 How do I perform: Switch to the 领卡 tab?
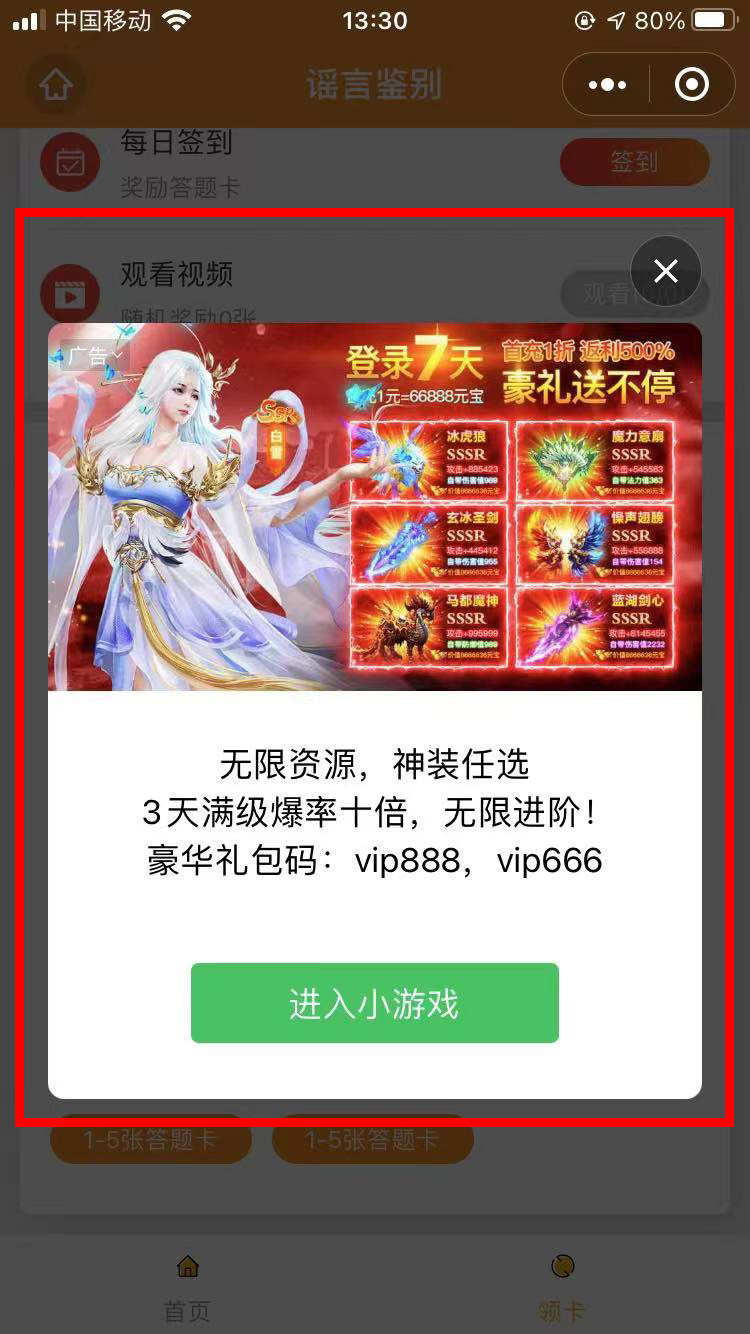(562, 1288)
